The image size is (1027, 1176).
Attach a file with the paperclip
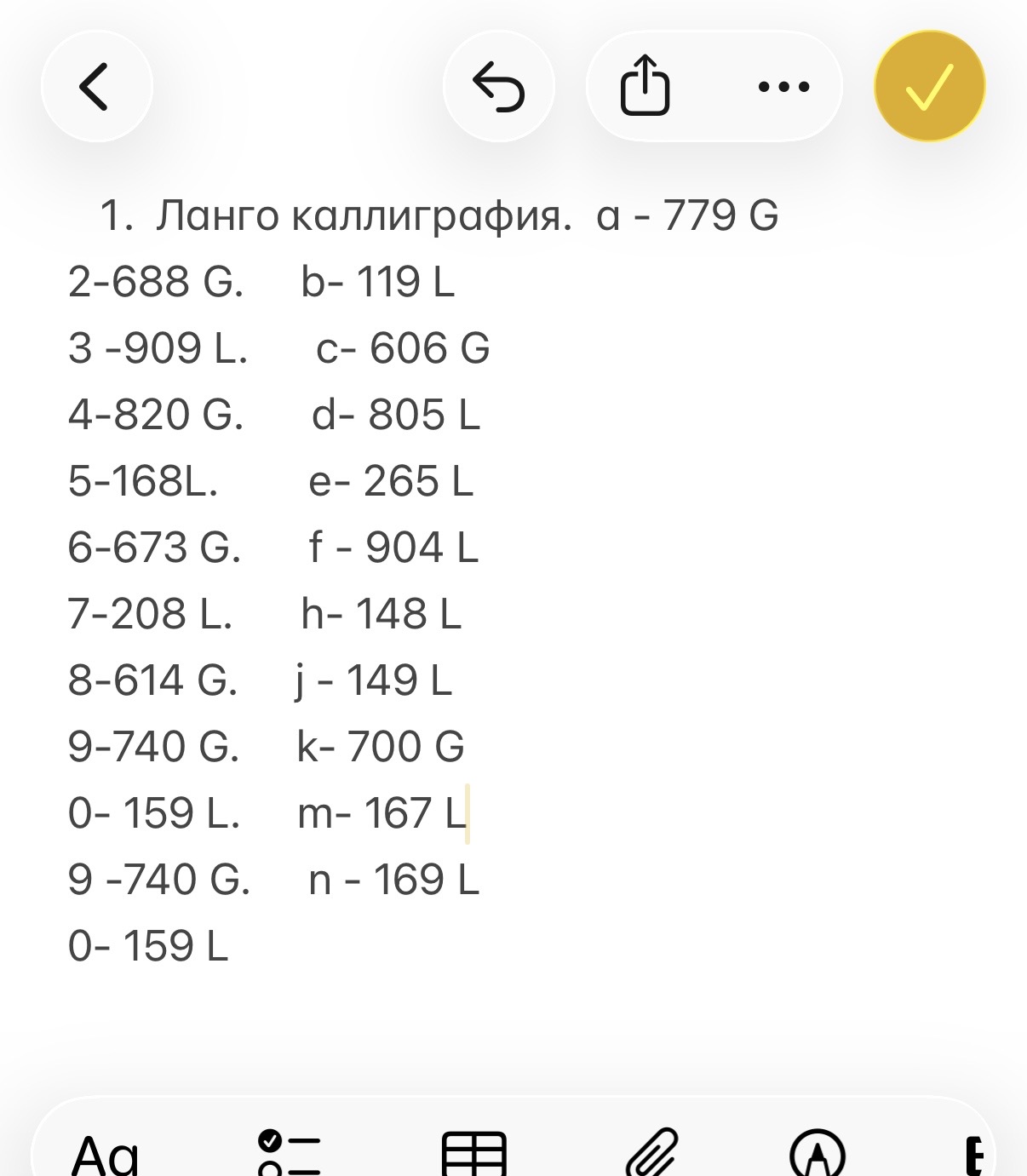[652, 1152]
